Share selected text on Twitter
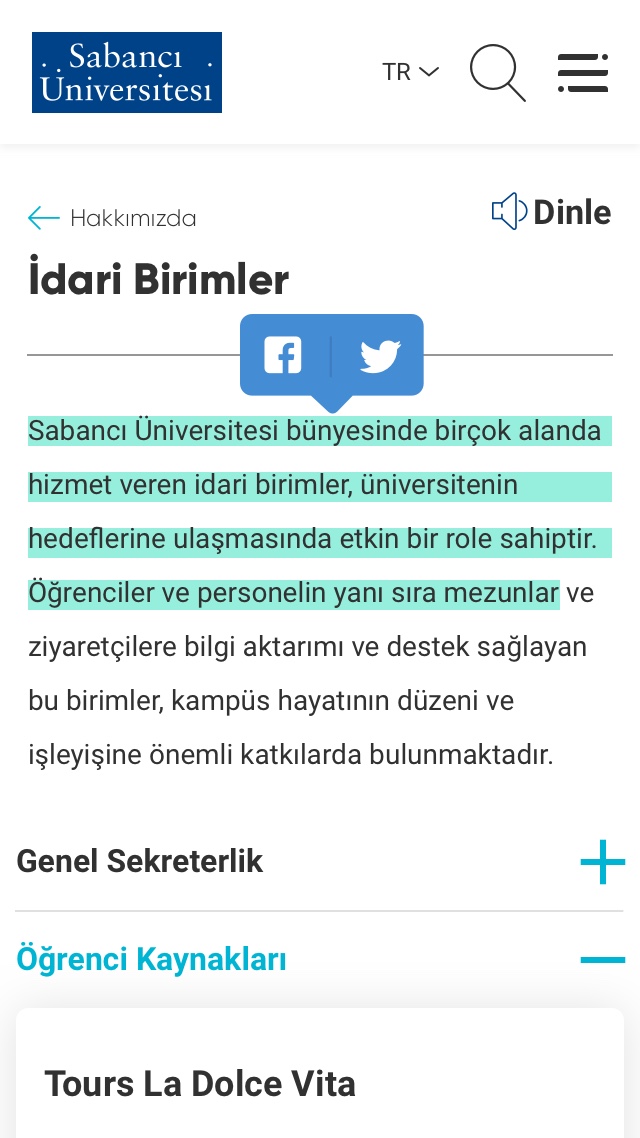The height and width of the screenshot is (1138, 640). [379, 356]
